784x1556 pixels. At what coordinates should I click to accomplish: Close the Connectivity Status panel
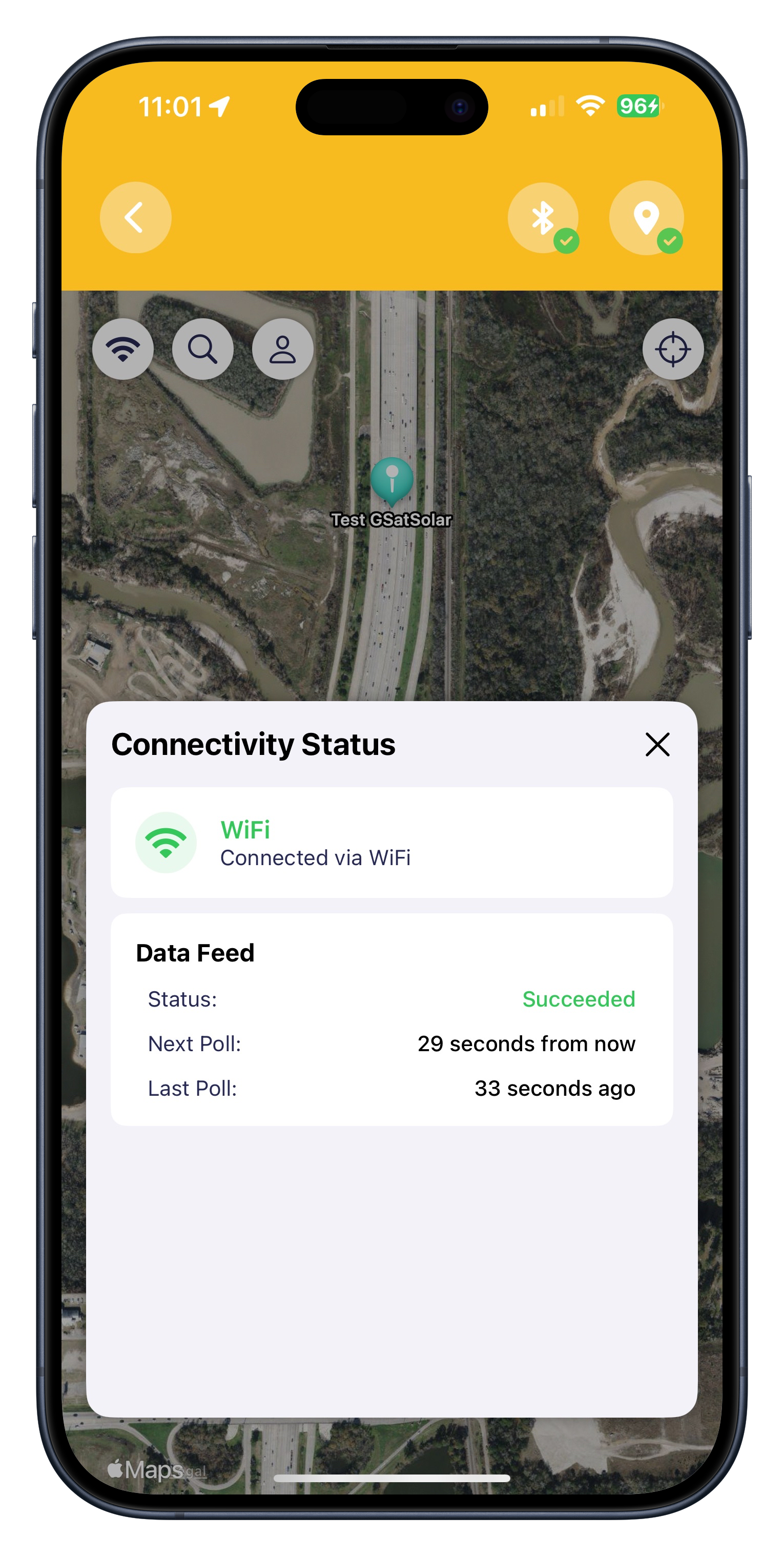click(x=657, y=744)
